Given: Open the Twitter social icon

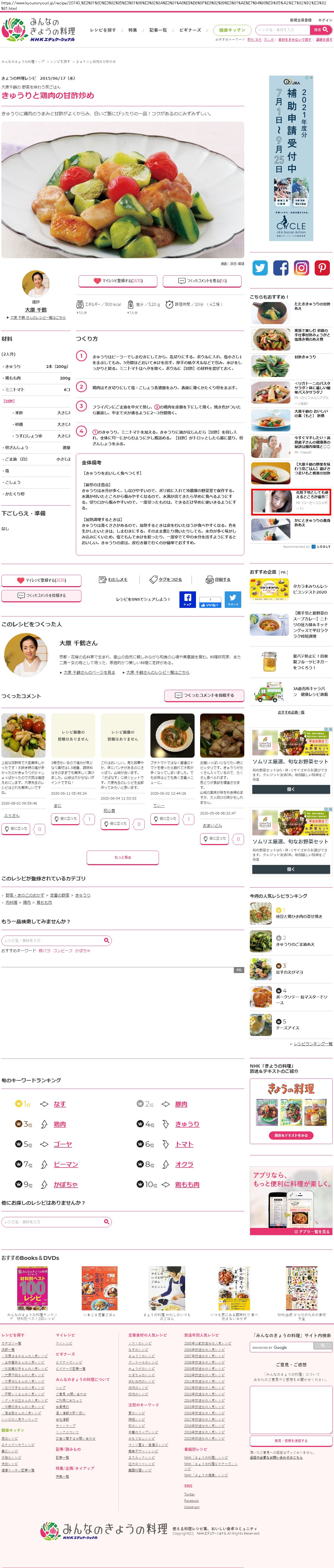Looking at the screenshot, I should coord(260,268).
